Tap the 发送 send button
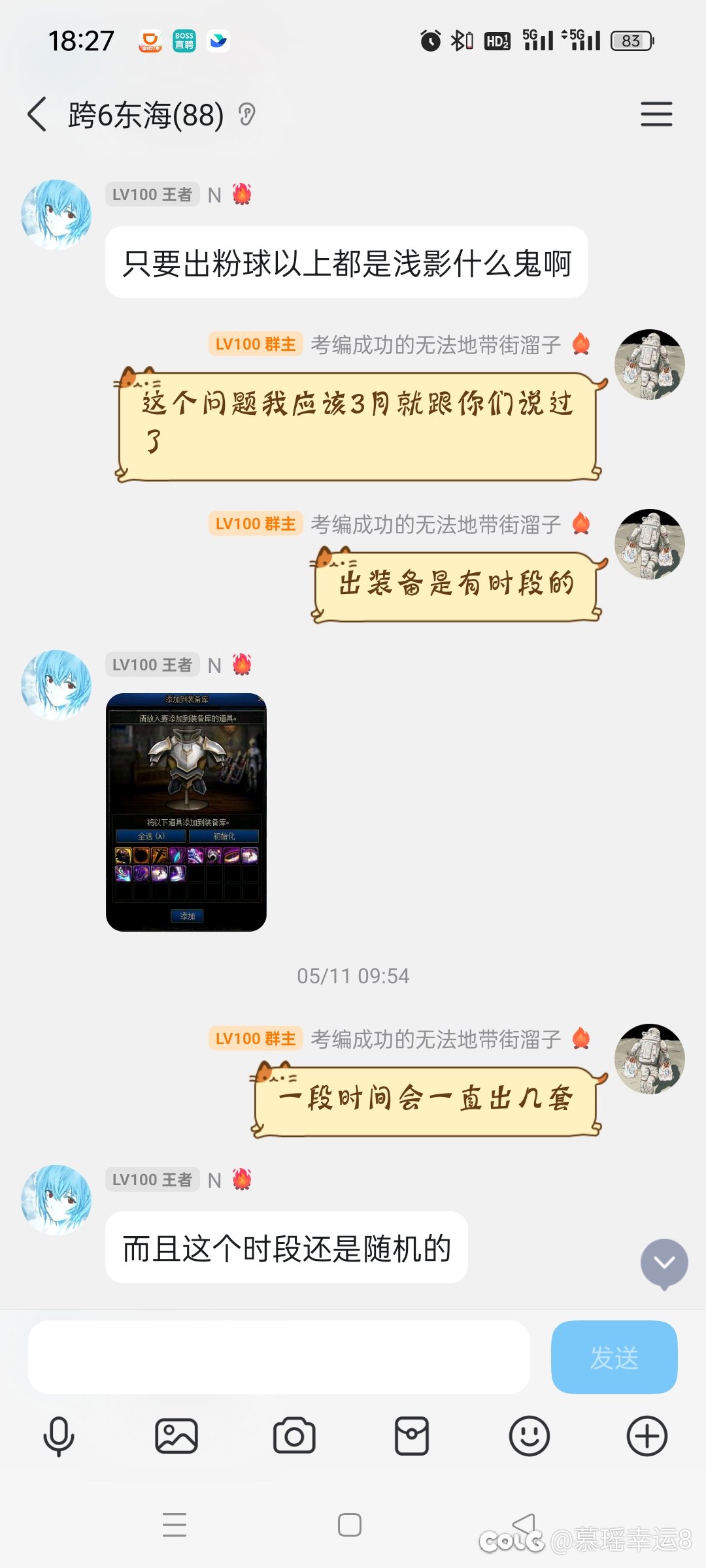The image size is (706, 1568). [614, 1357]
